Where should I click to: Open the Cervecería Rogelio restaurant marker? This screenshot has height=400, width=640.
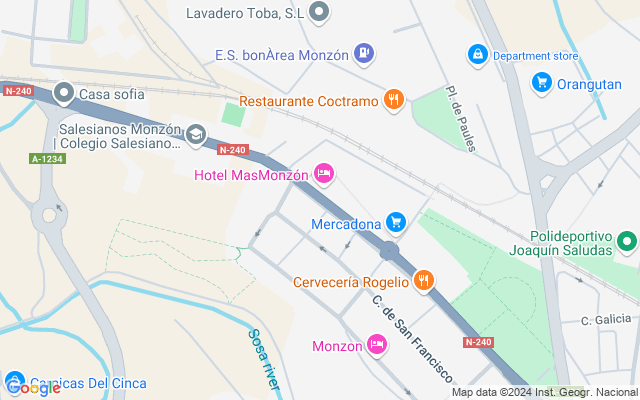423,280
